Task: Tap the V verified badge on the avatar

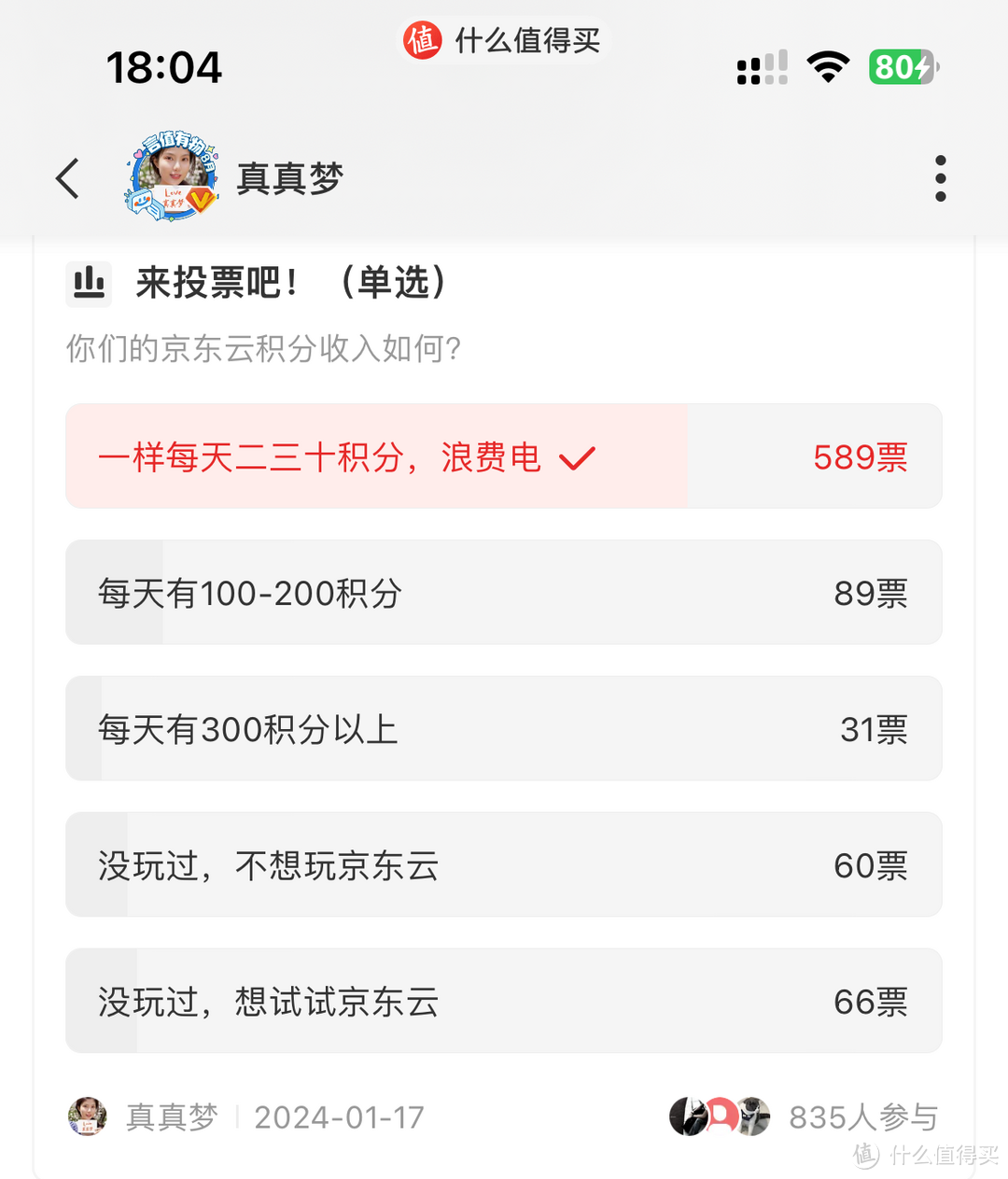Action: (200, 201)
